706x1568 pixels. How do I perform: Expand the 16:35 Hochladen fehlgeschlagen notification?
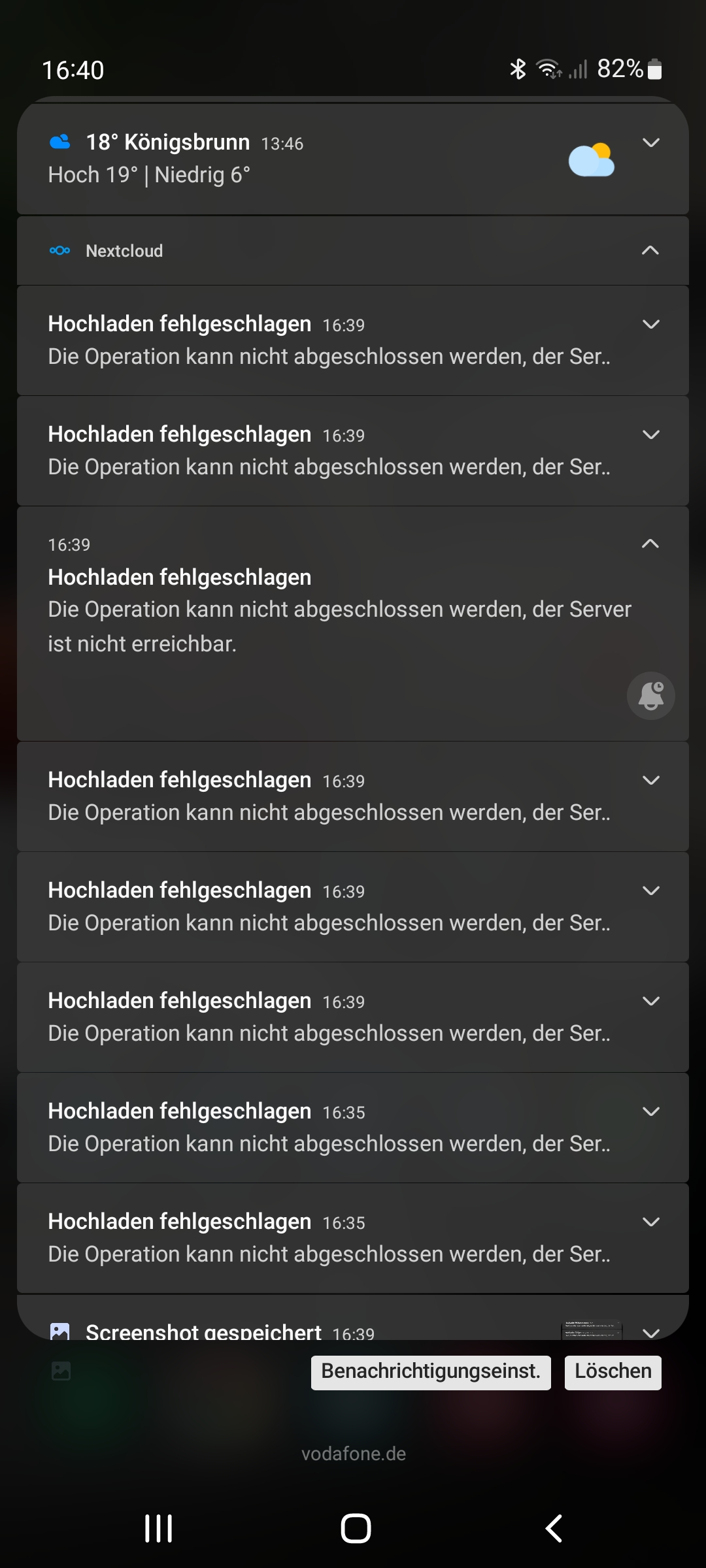[x=650, y=1111]
